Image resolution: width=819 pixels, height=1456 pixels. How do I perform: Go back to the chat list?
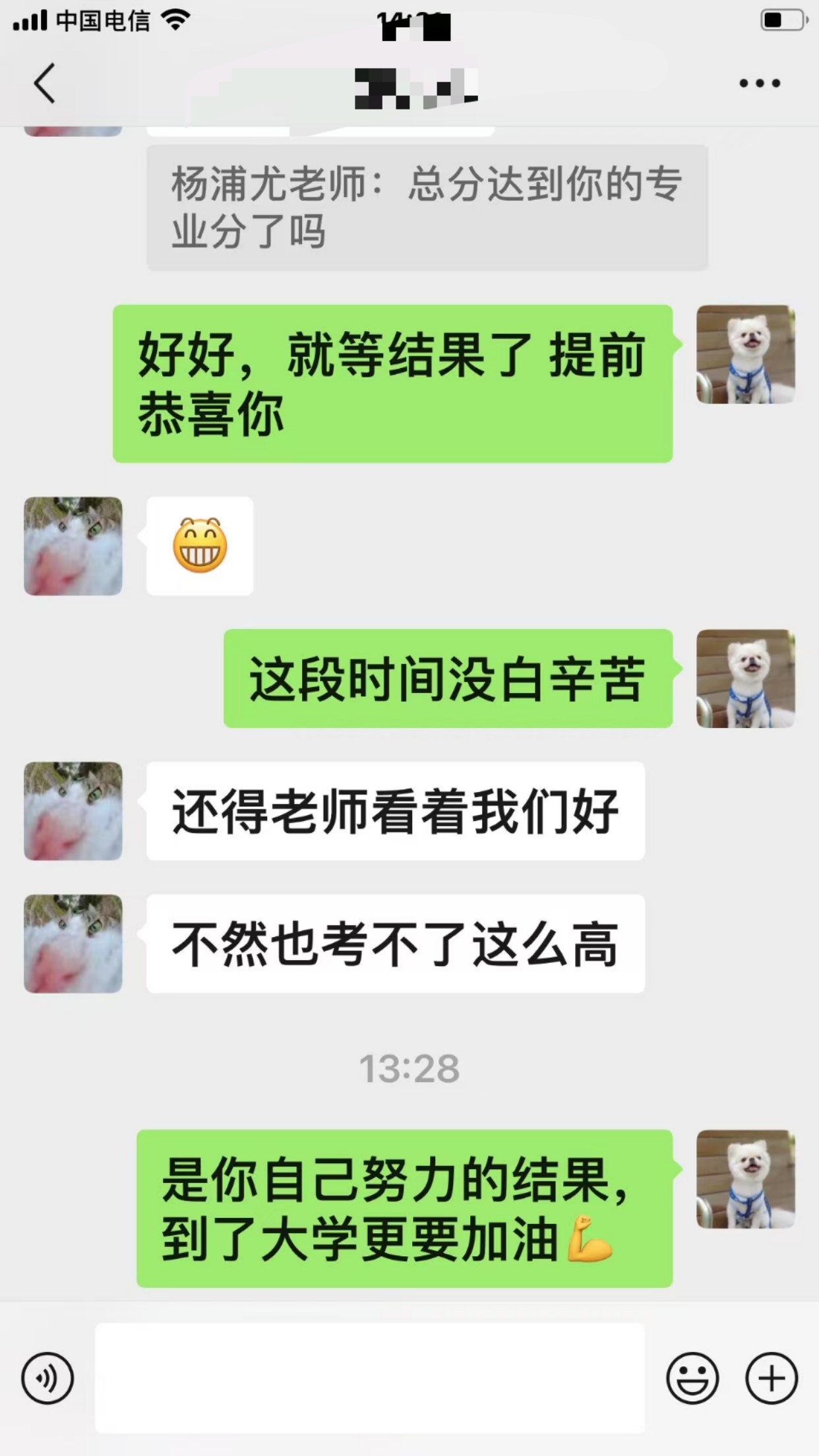(x=44, y=84)
